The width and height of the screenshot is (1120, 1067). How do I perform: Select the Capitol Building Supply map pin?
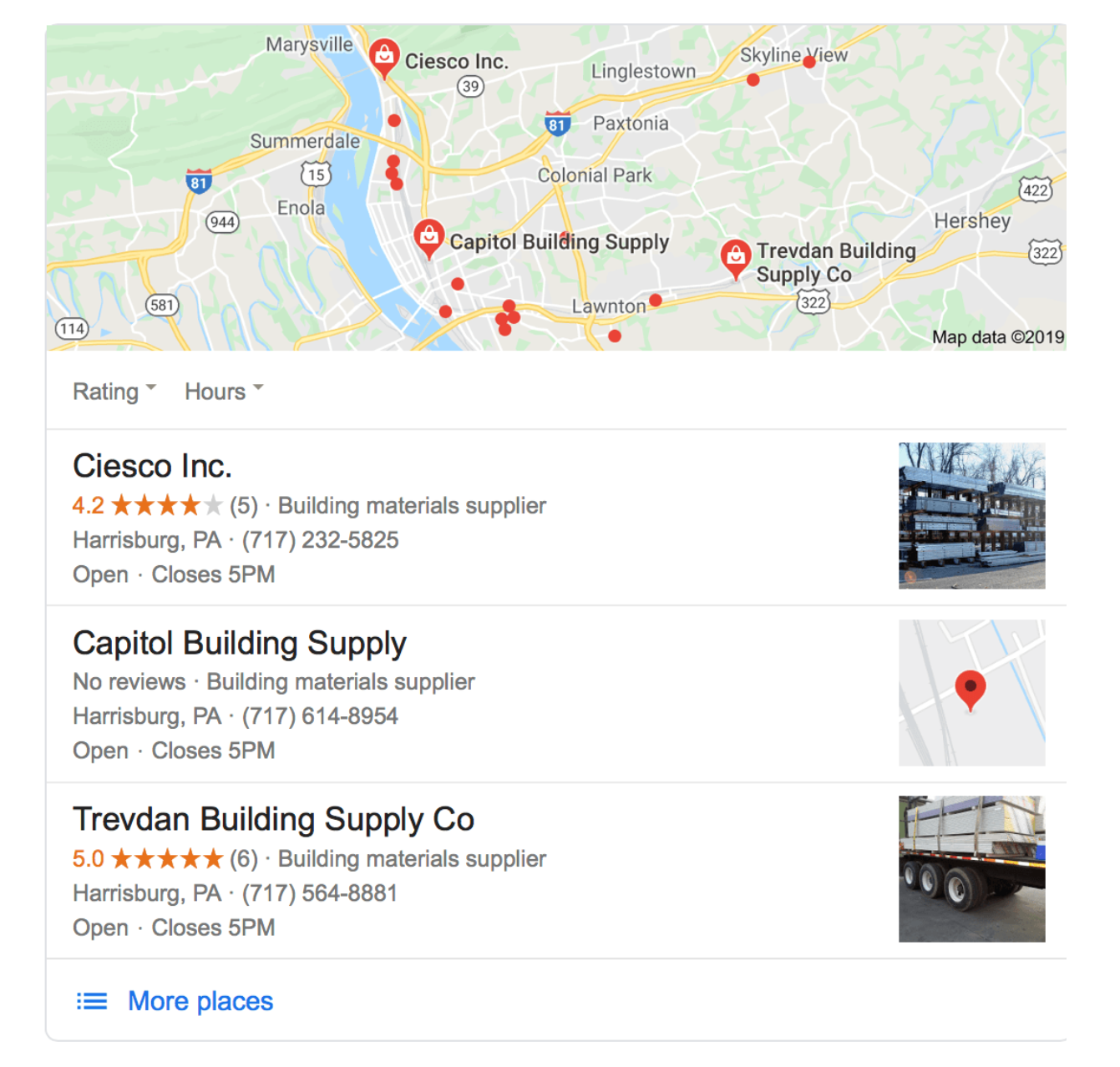coord(428,237)
